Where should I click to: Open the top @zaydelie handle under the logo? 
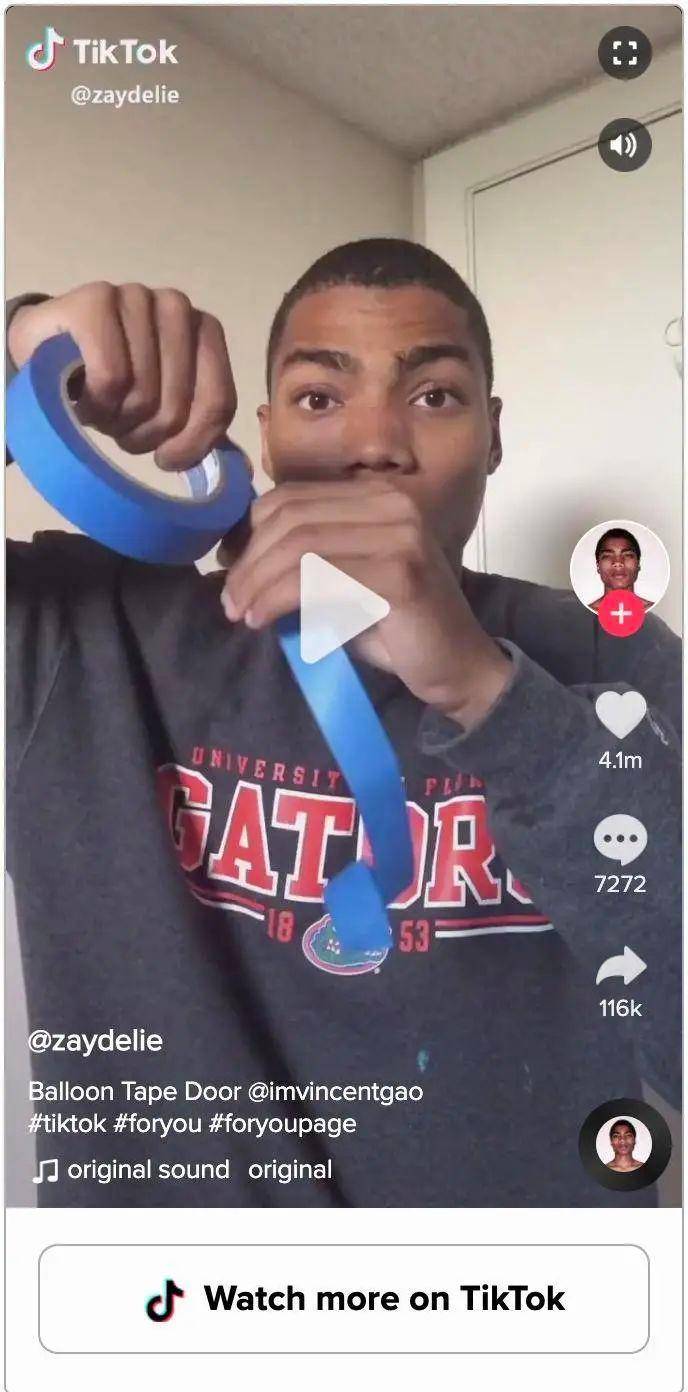point(125,95)
